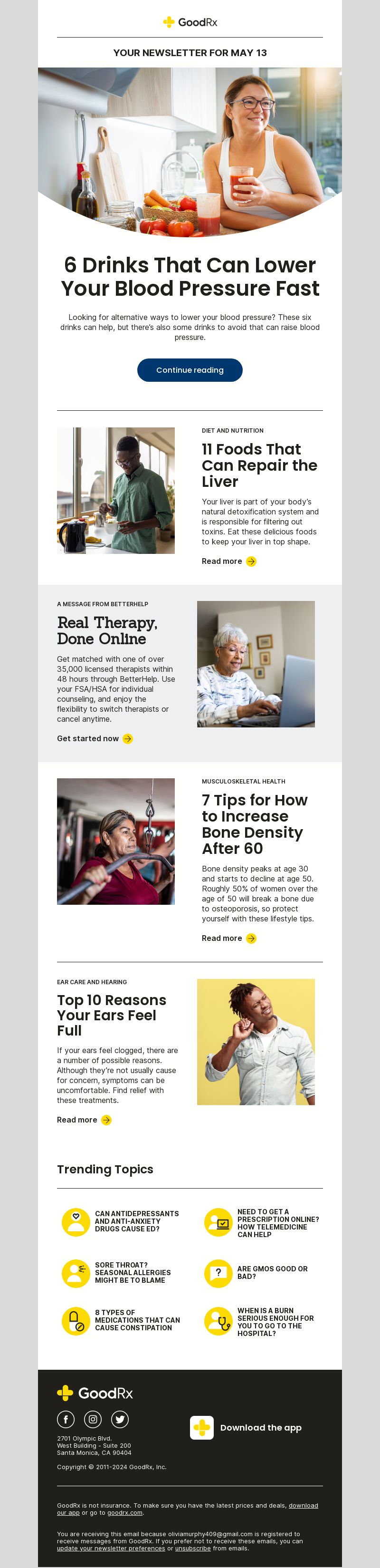The height and width of the screenshot is (1568, 380).
Task: Open the goodrx.com link
Action: (124, 1512)
